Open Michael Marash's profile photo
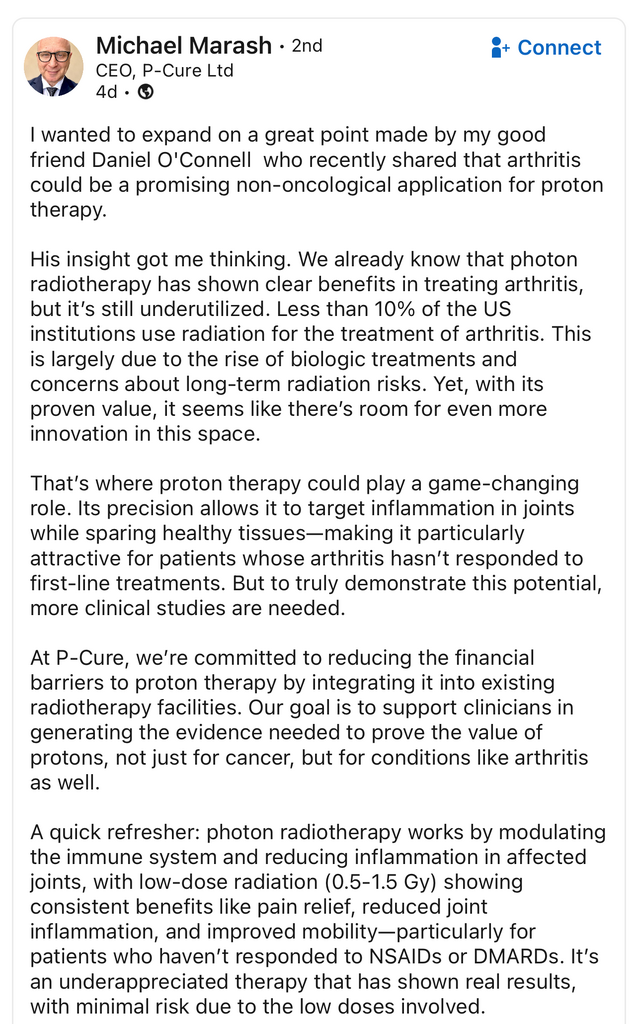The image size is (638, 1024). click(53, 67)
